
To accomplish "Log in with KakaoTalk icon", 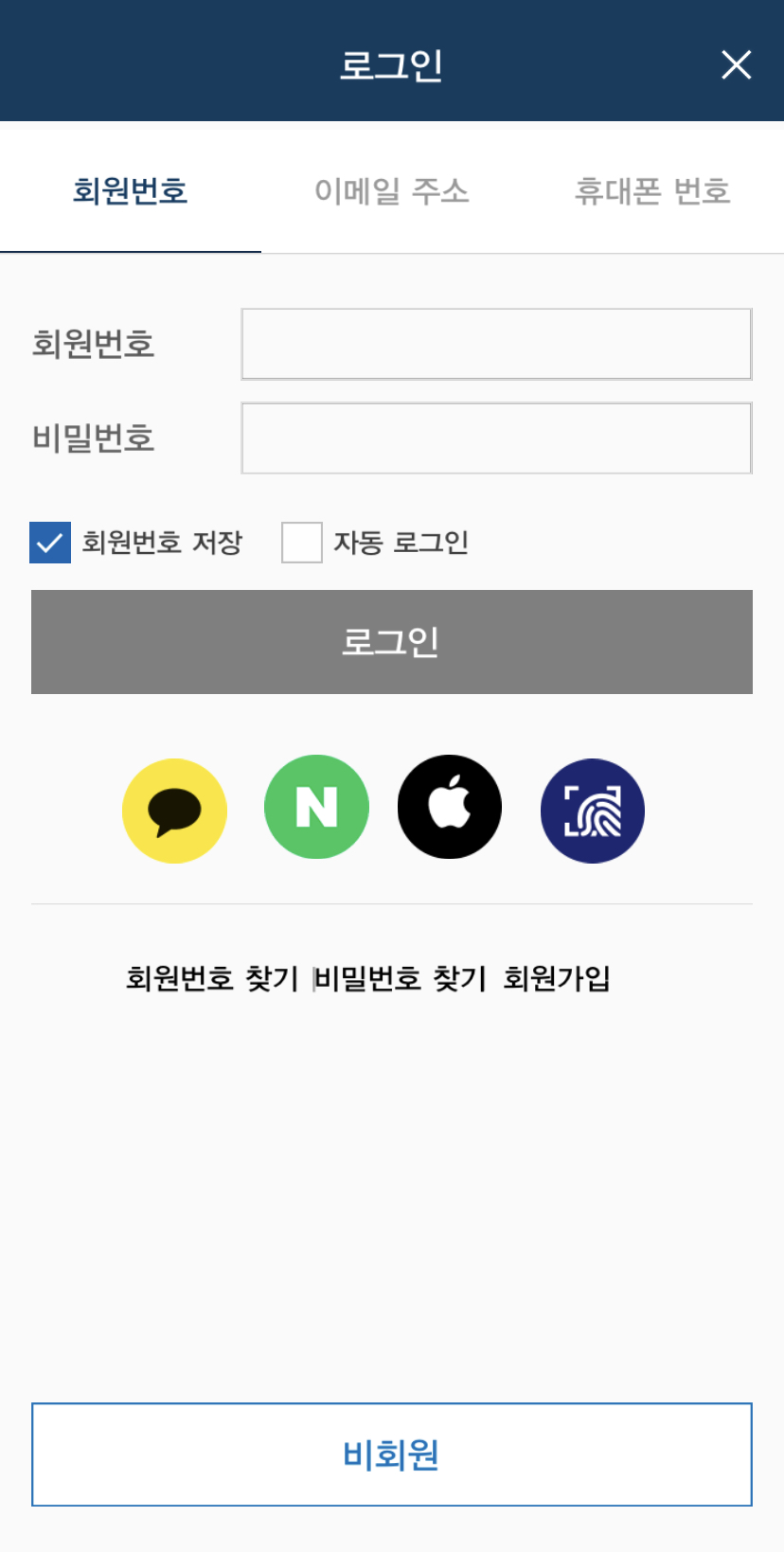I will point(174,810).
